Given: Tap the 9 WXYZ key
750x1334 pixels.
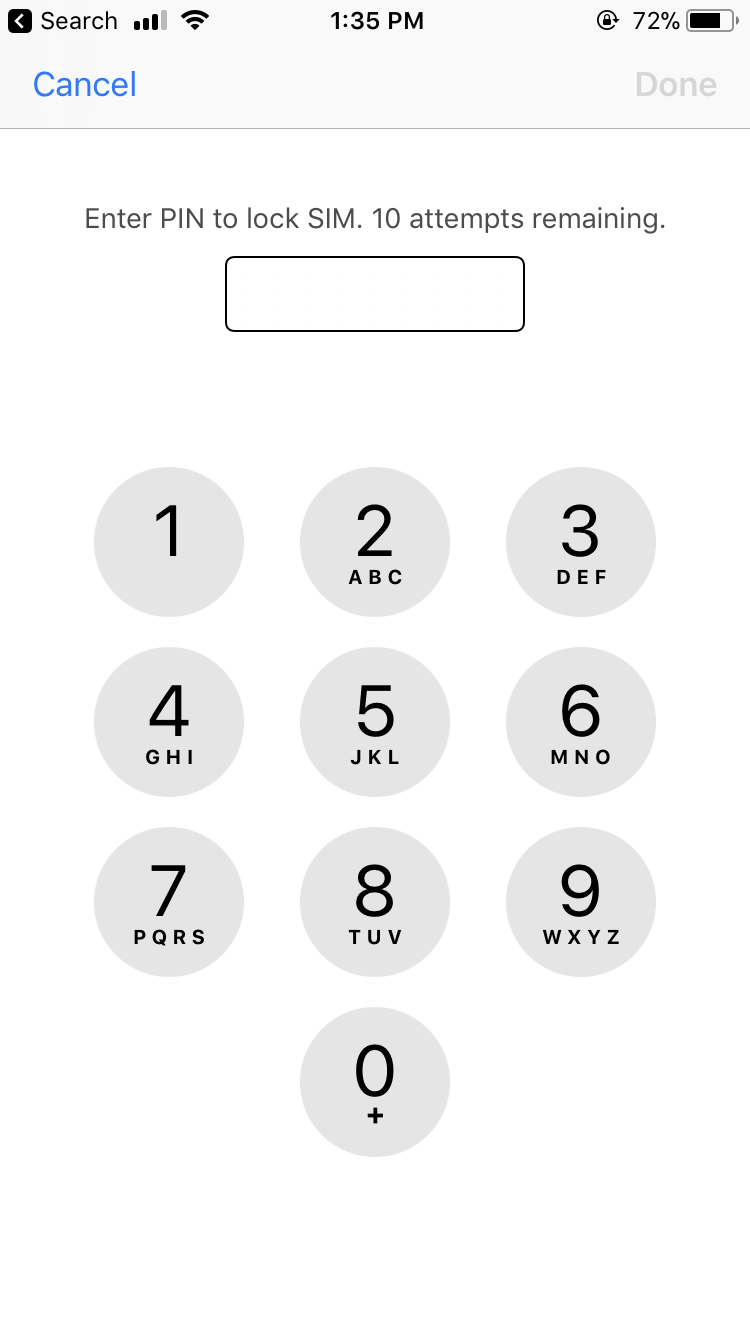Looking at the screenshot, I should click(x=581, y=902).
